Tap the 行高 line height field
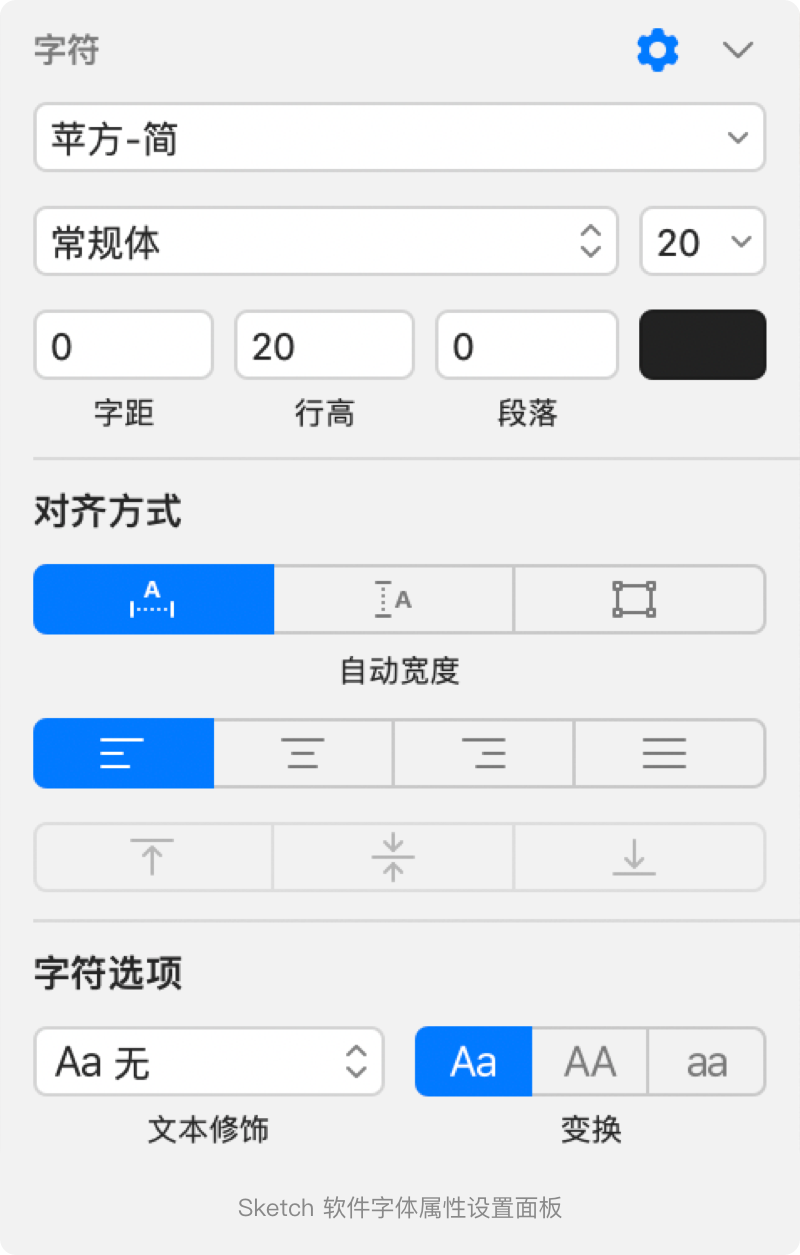The height and width of the screenshot is (1255, 800). [324, 346]
